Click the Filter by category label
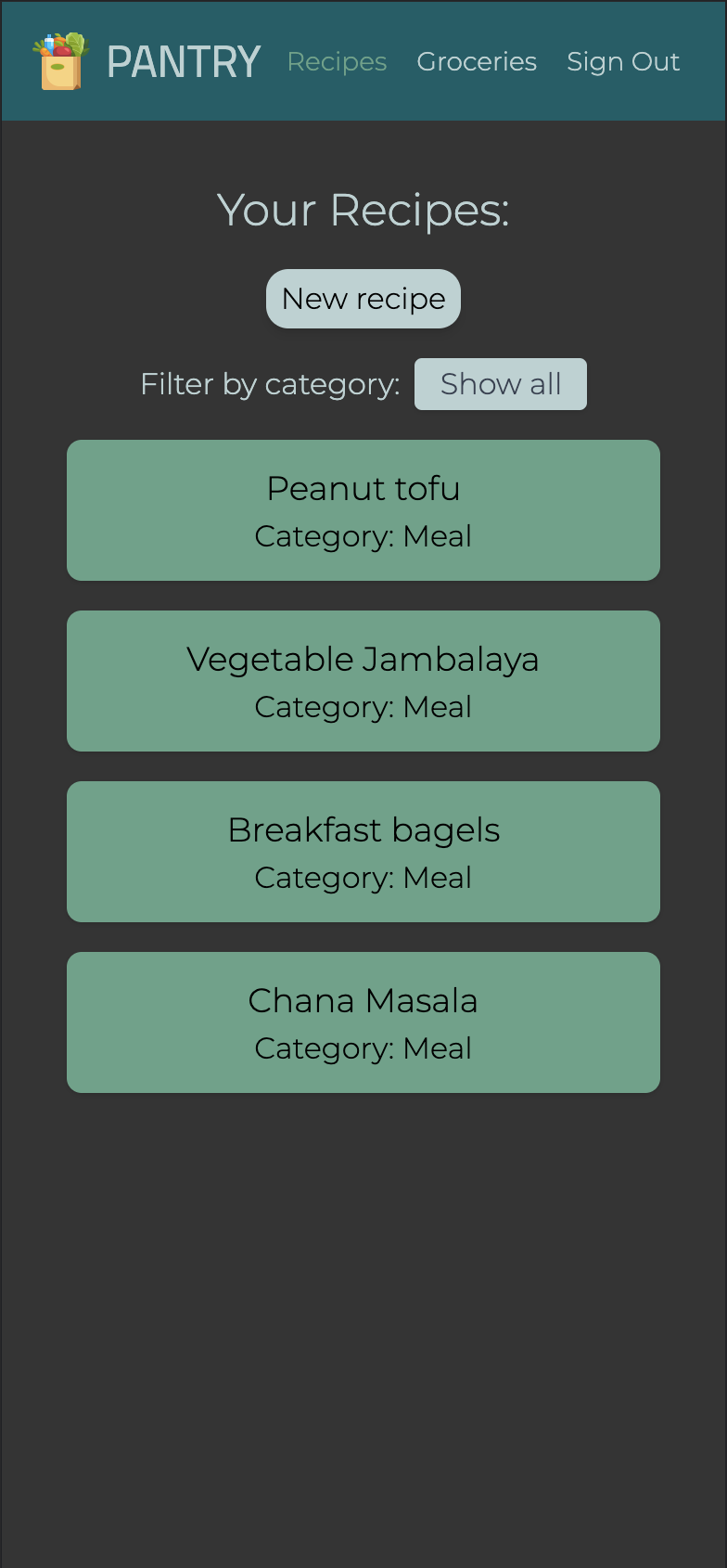This screenshot has width=727, height=1568. (270, 383)
